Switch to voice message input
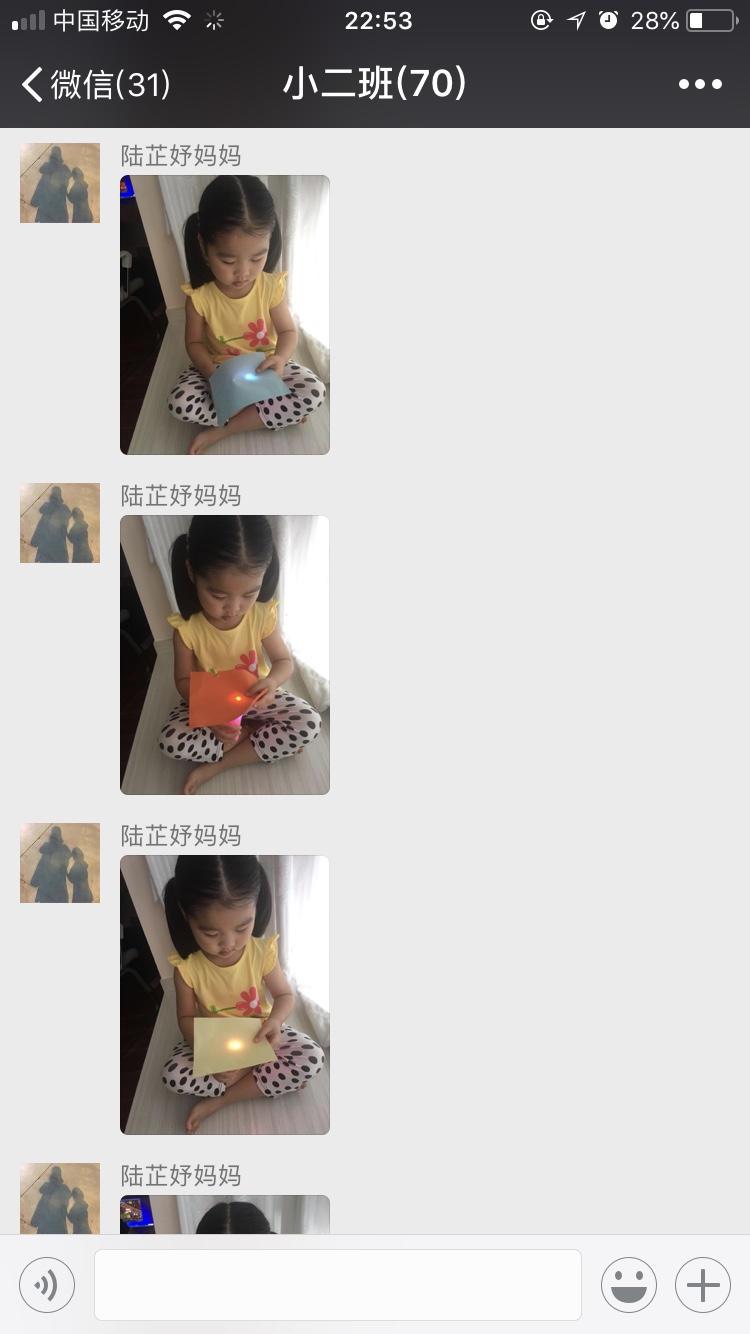The height and width of the screenshot is (1334, 750). pyautogui.click(x=47, y=1285)
